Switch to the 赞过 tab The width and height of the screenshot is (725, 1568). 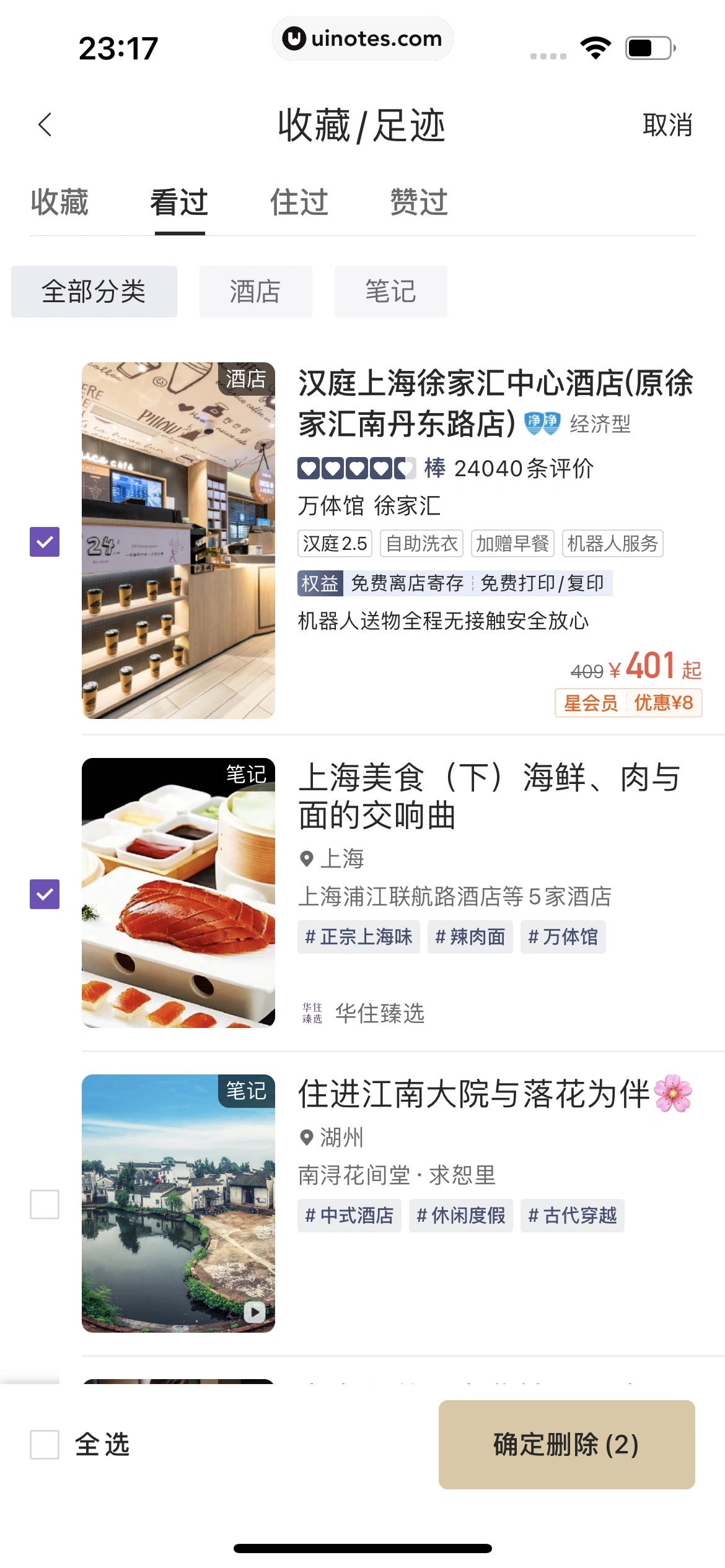[419, 203]
